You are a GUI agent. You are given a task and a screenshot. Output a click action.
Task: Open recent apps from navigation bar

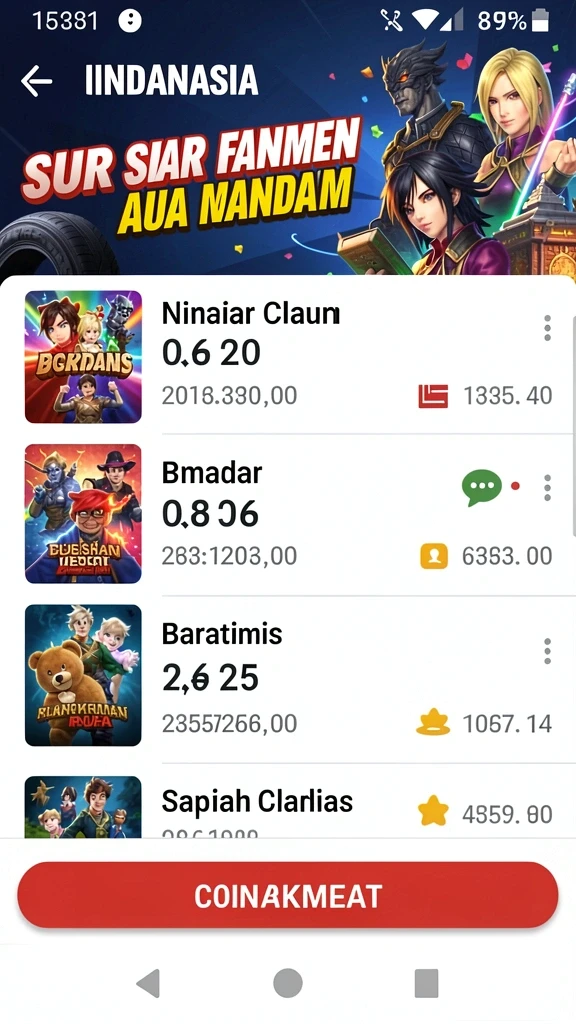coord(426,982)
